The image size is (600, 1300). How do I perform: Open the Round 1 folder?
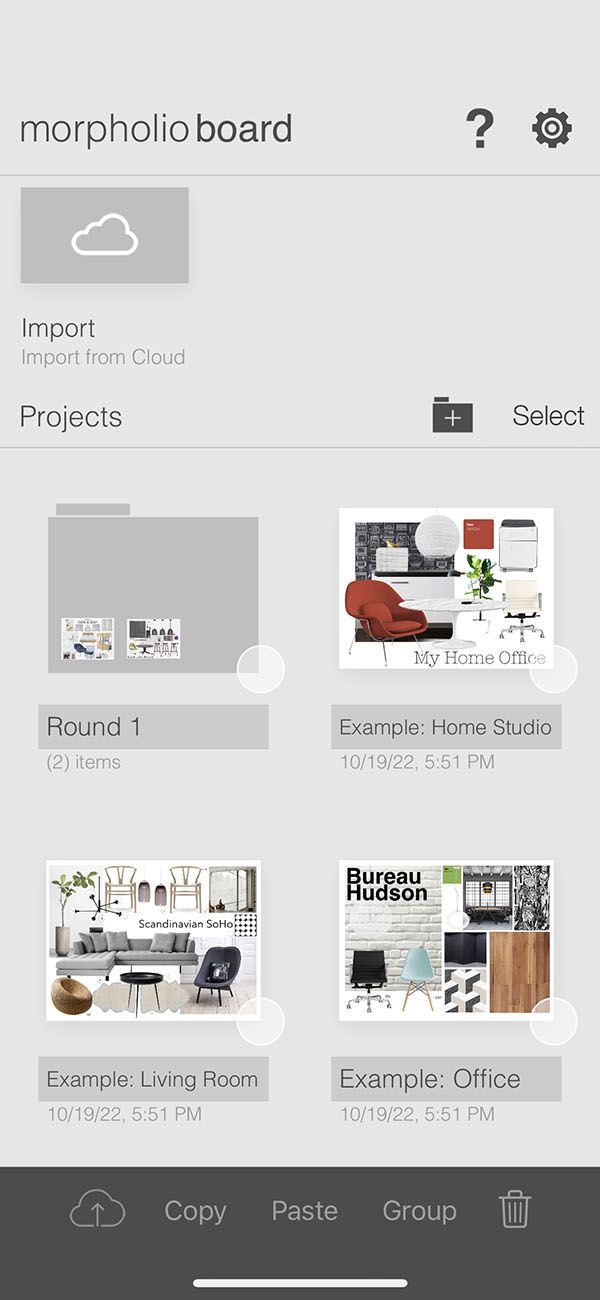[x=152, y=590]
